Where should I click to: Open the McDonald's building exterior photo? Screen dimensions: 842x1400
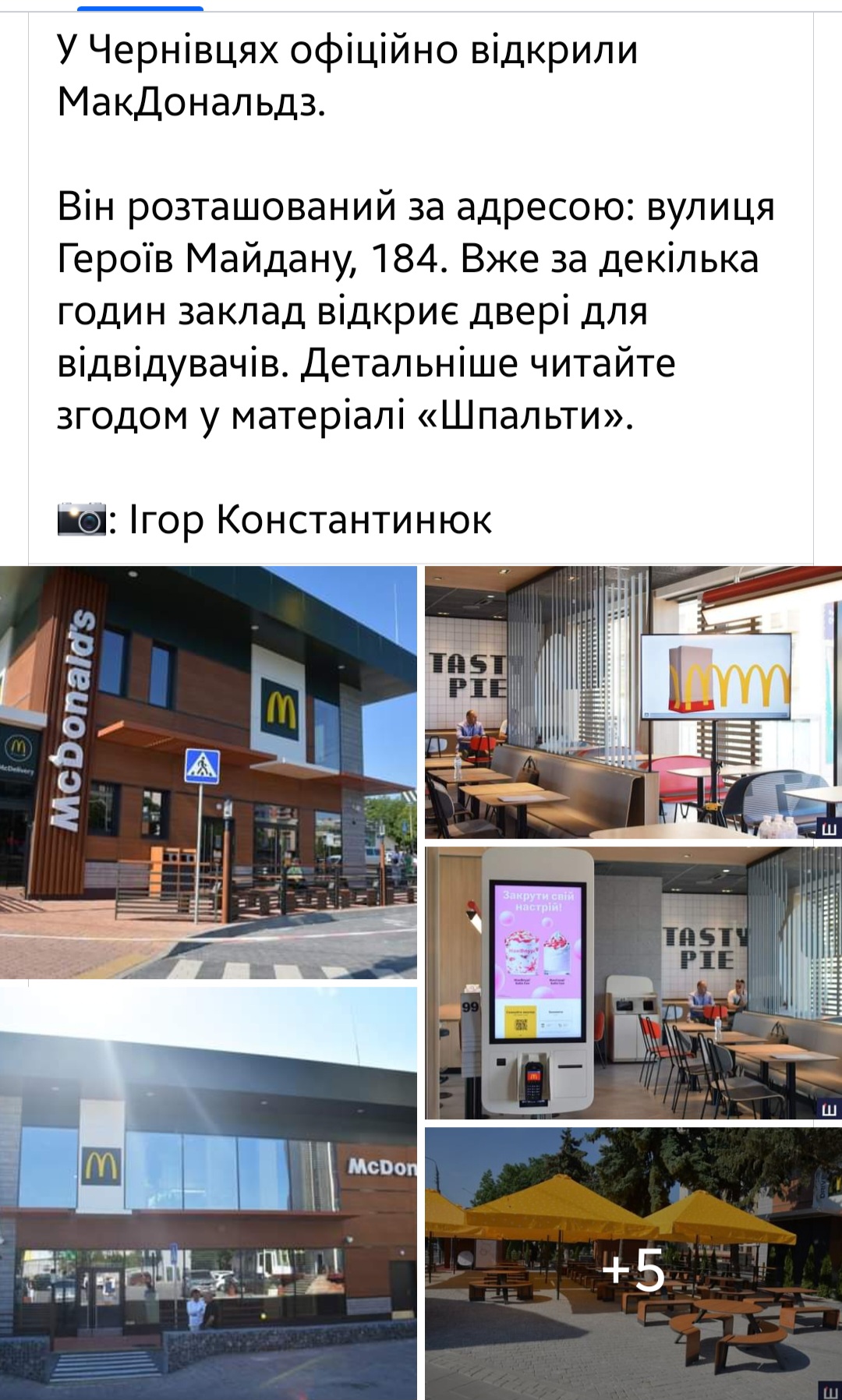point(208,772)
